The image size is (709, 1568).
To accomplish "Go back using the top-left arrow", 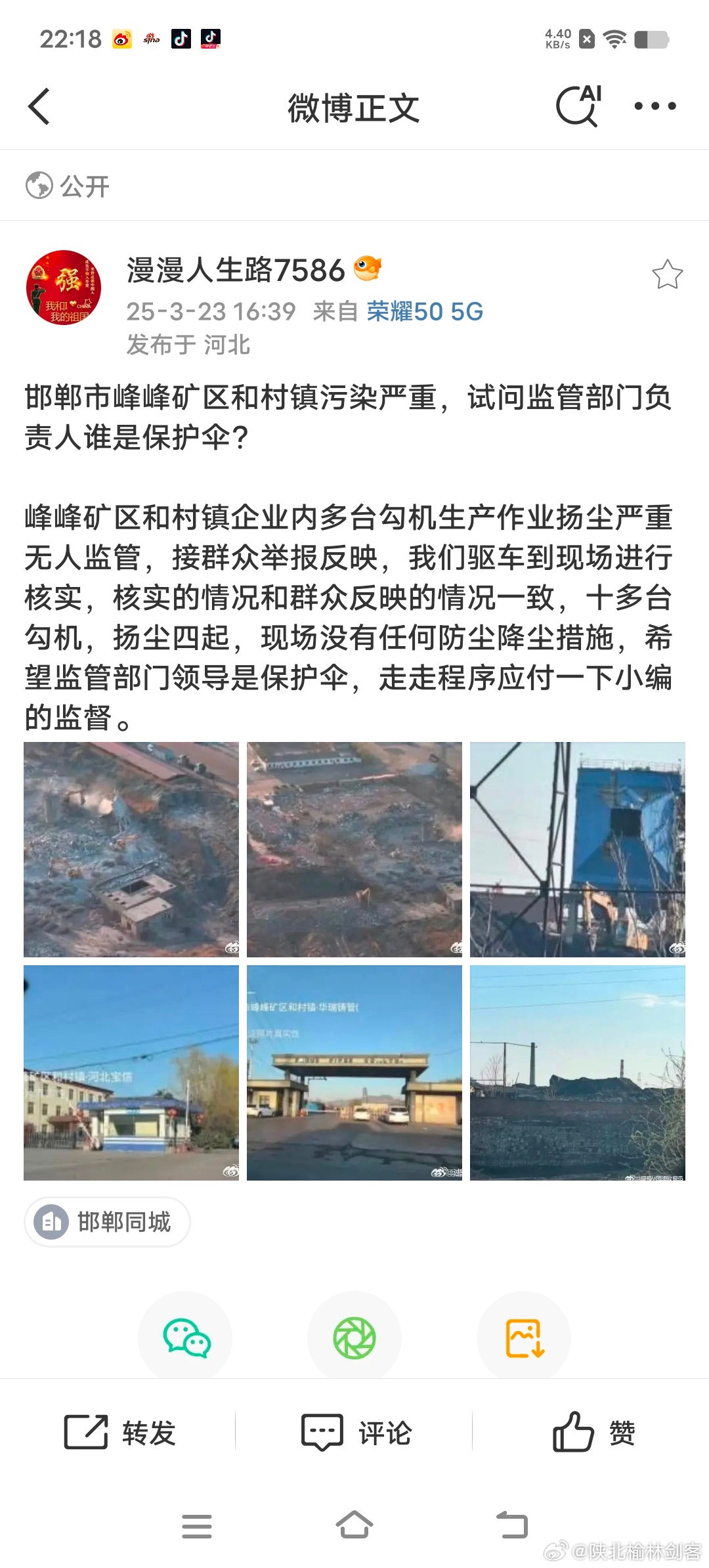I will pos(39,106).
